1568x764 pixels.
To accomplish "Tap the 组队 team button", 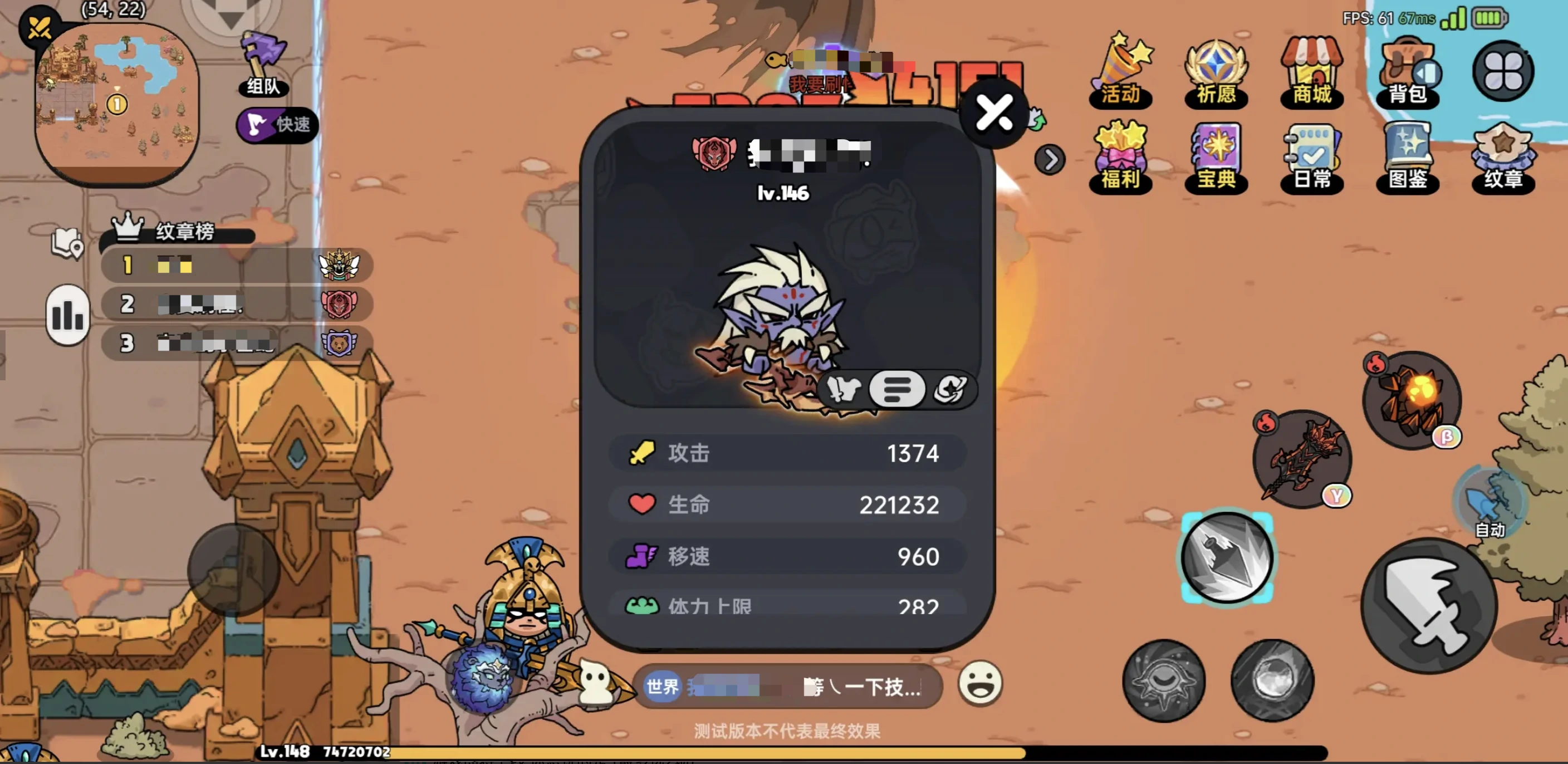I will pyautogui.click(x=263, y=65).
